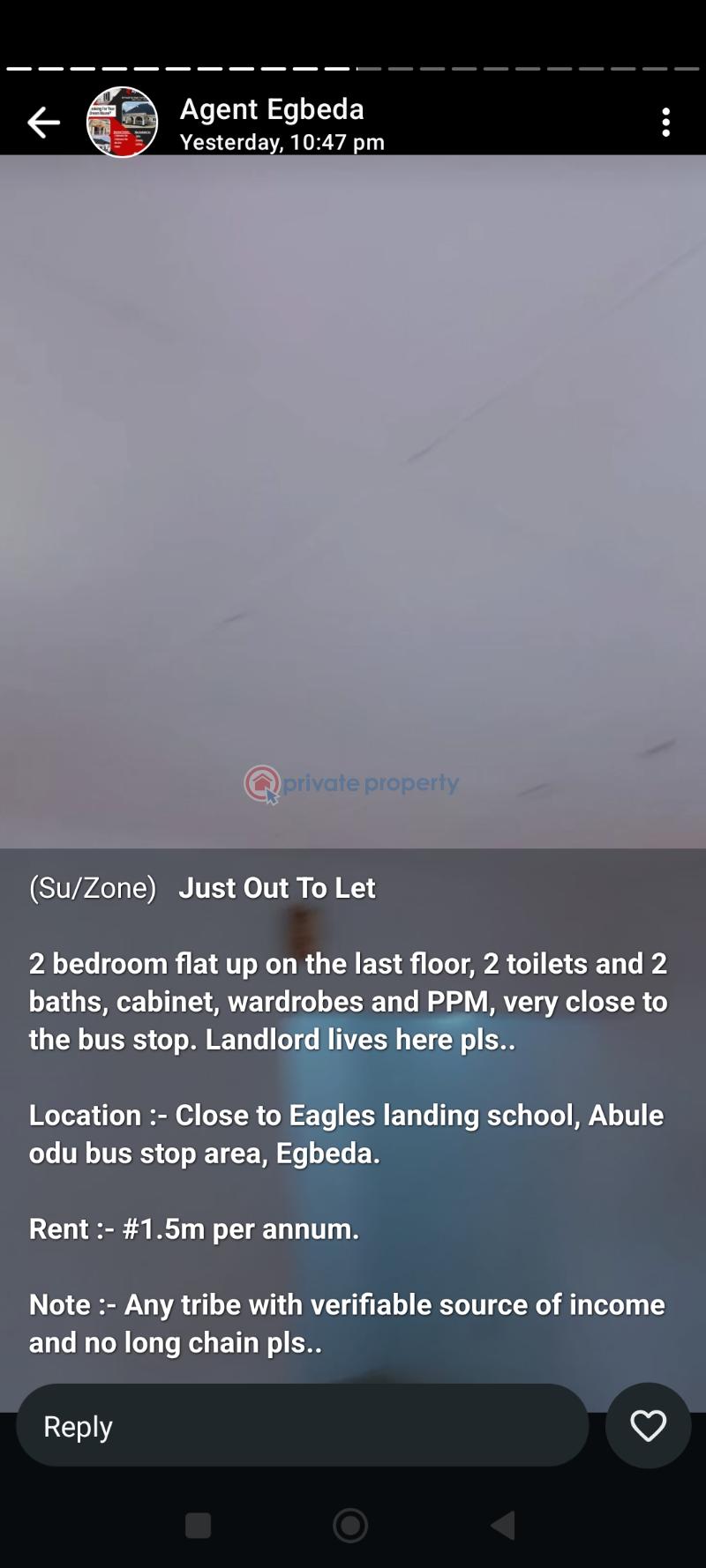The height and width of the screenshot is (1568, 706).
Task: Tap the recent apps square navigation icon
Action: click(x=198, y=1526)
